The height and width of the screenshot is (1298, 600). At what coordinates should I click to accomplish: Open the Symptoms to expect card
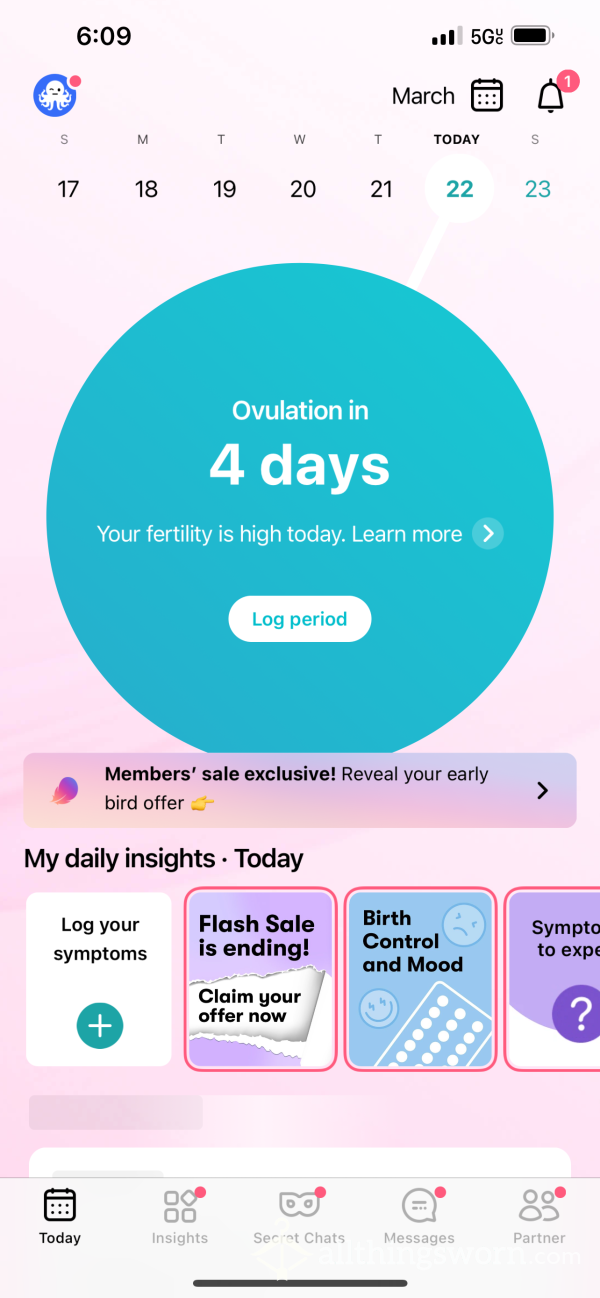[x=552, y=979]
